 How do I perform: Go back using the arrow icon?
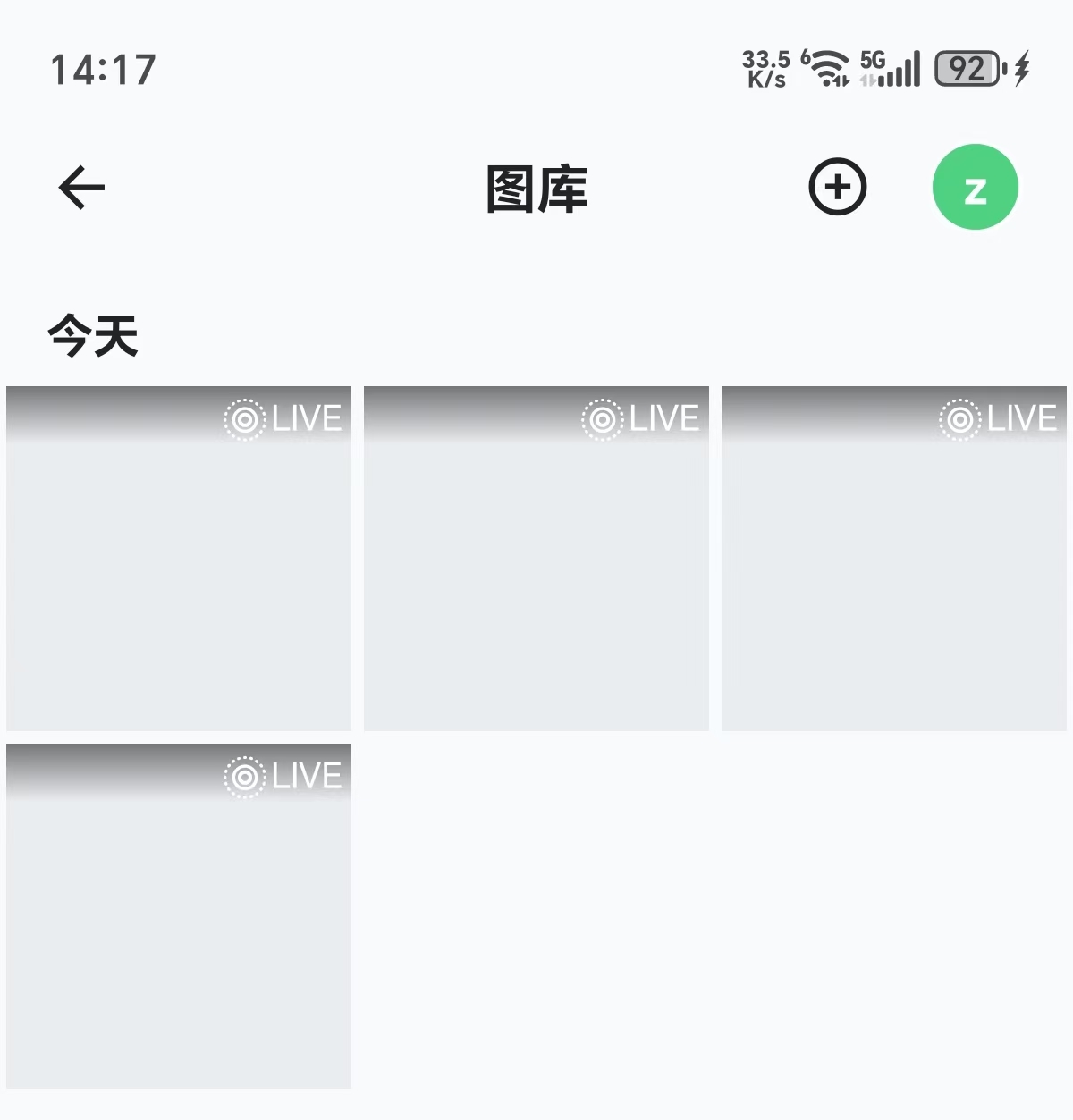pyautogui.click(x=81, y=188)
